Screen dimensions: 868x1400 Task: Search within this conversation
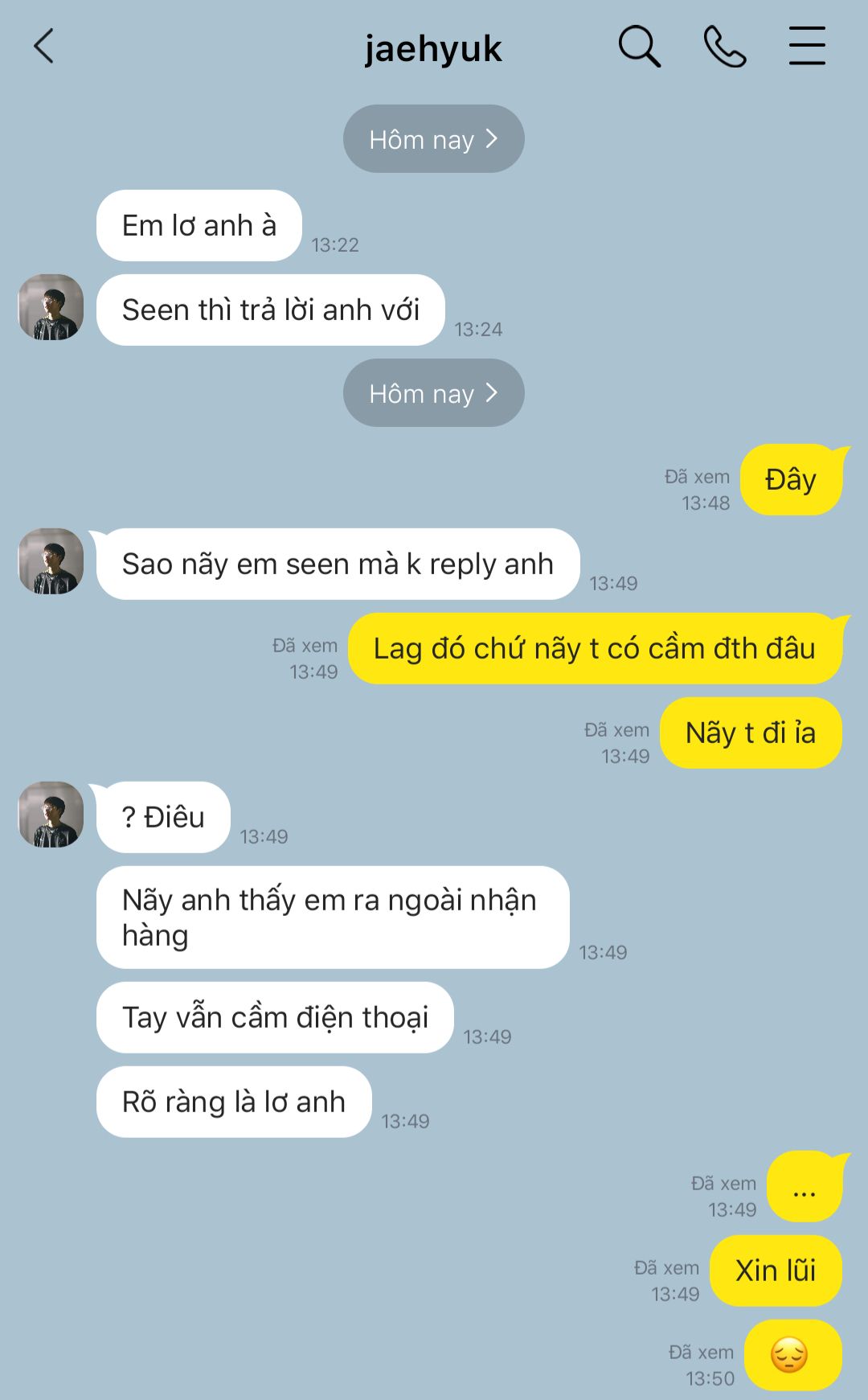(639, 46)
